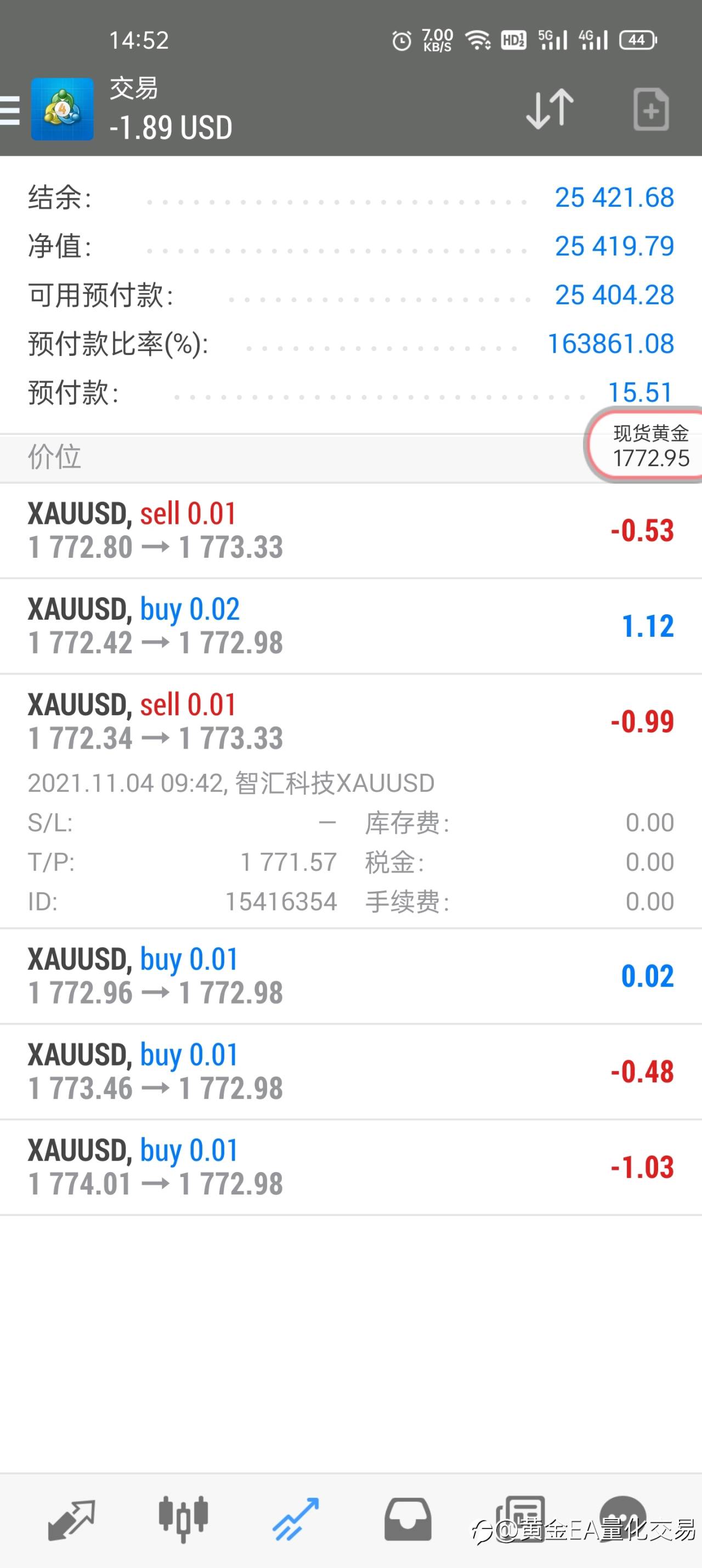Switch to the candlestick chart tab

183,1519
